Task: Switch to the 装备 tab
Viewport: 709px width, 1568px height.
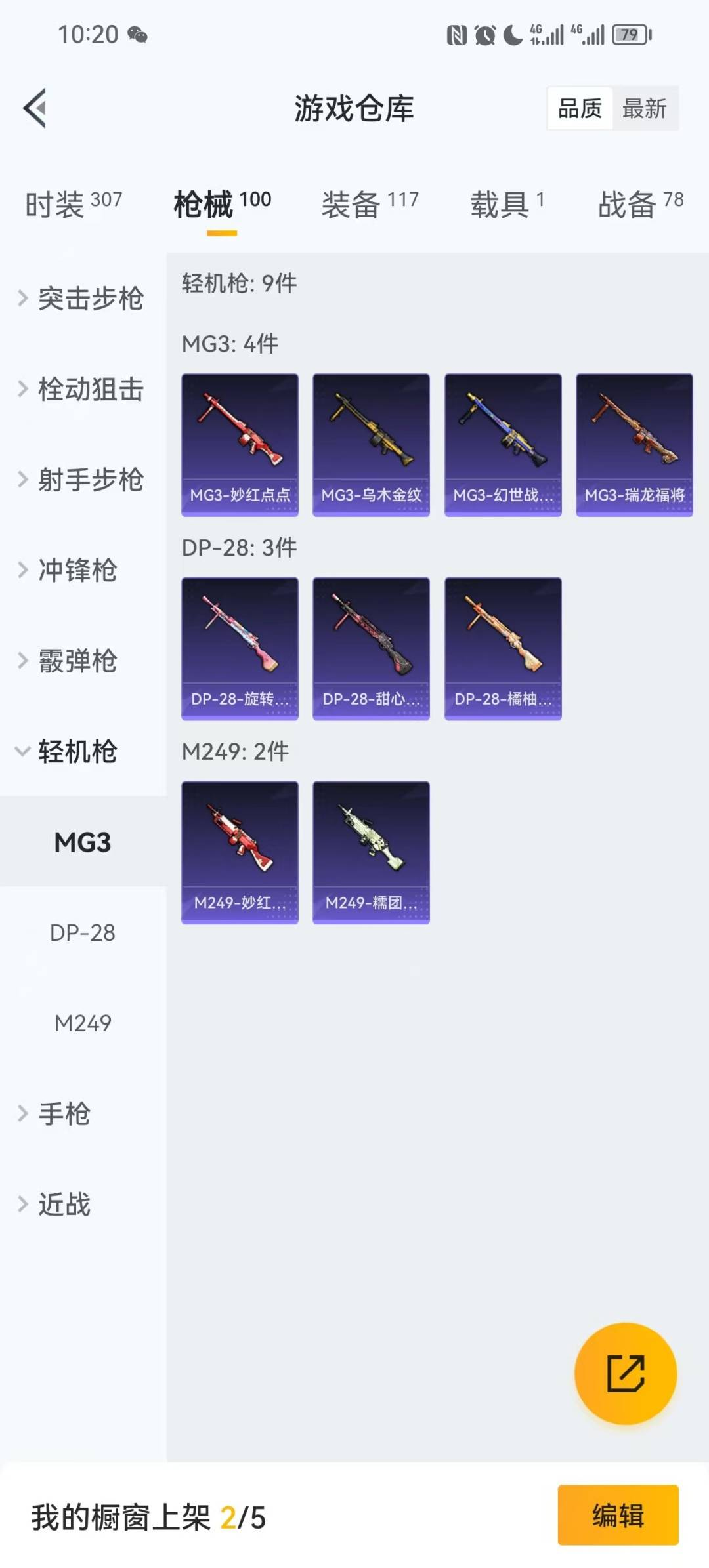Action: click(370, 204)
